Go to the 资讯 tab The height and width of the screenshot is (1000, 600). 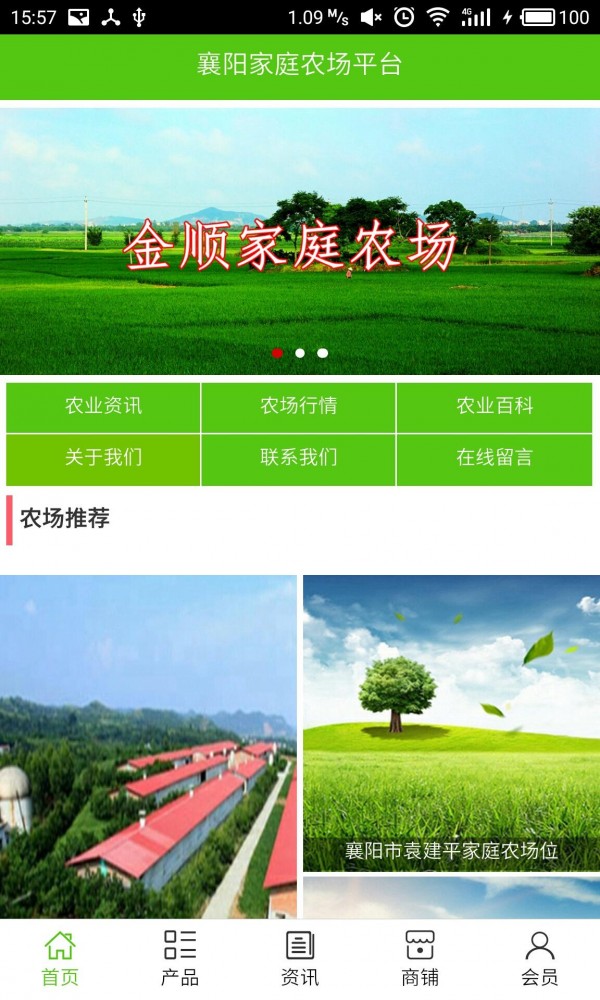click(x=300, y=958)
